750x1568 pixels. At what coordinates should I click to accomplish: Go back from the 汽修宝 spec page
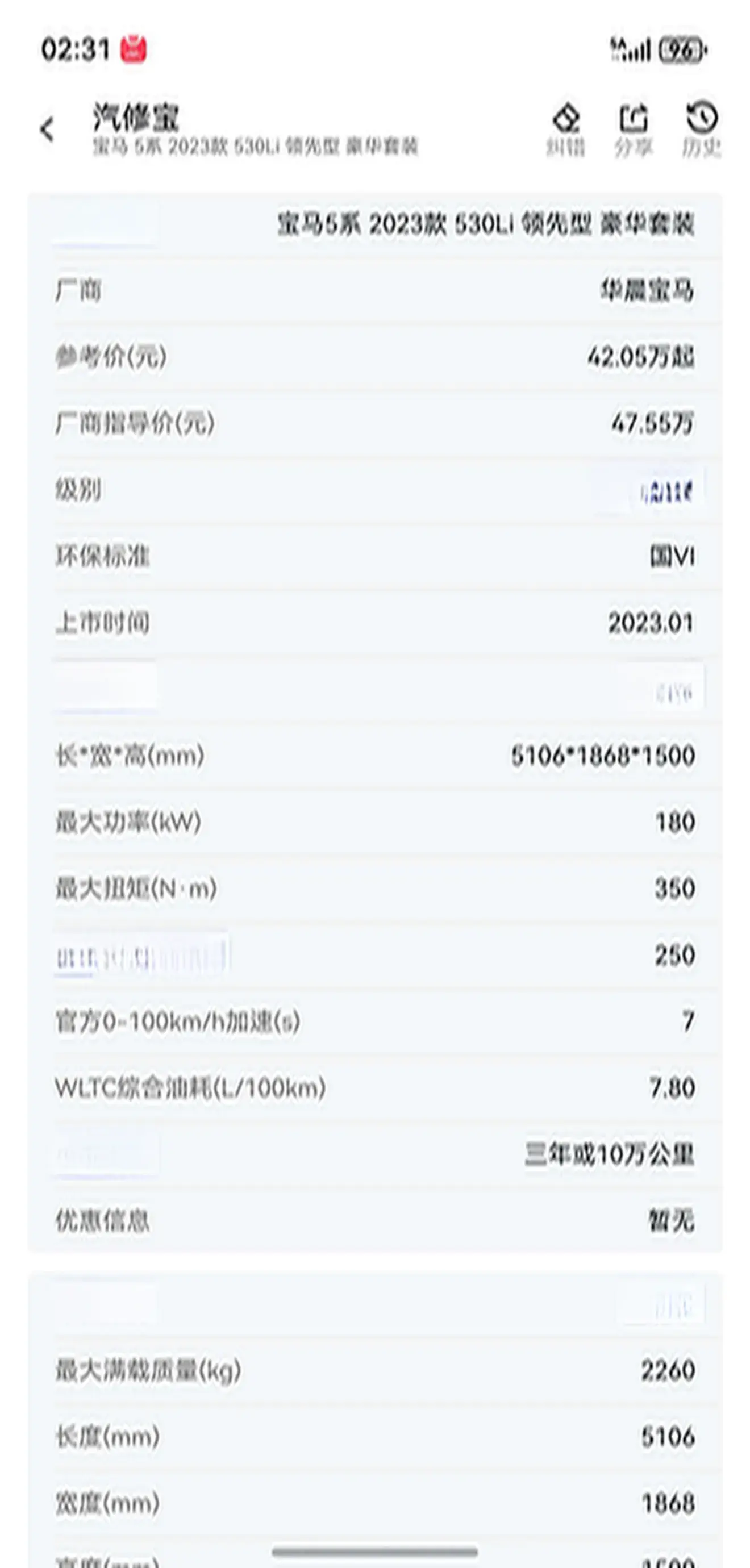[47, 129]
